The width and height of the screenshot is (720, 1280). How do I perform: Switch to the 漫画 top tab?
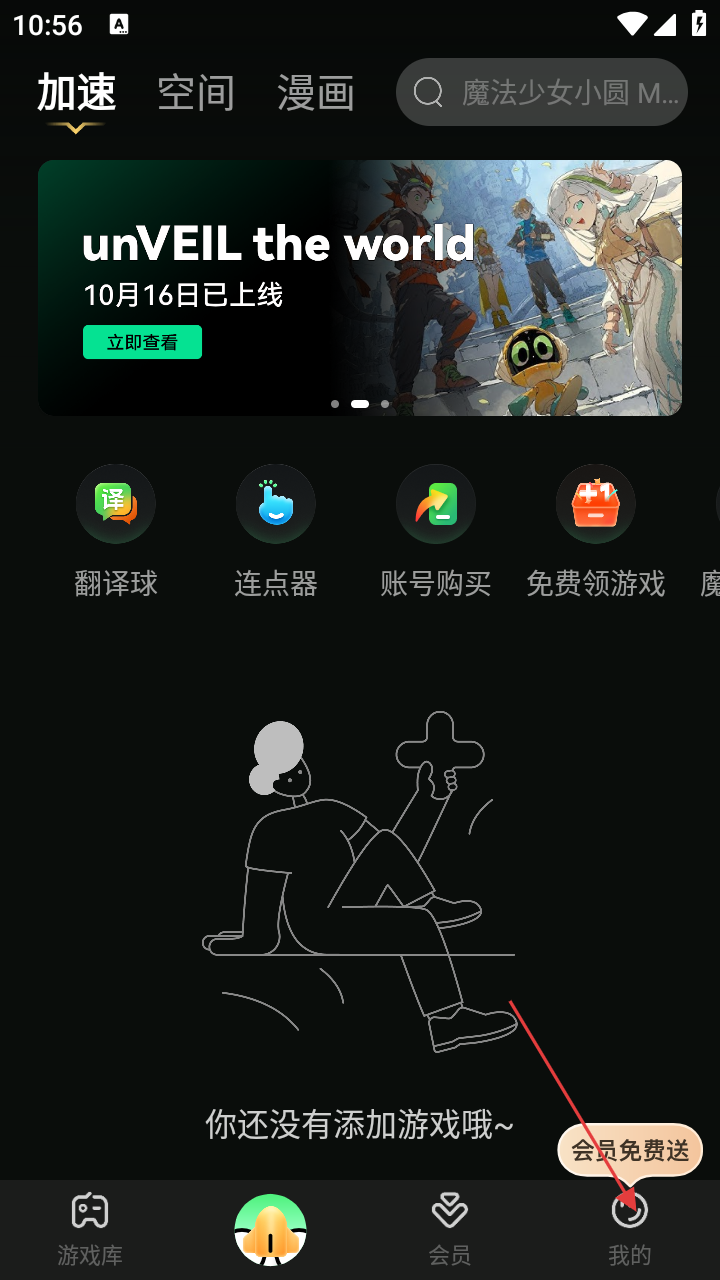point(316,93)
